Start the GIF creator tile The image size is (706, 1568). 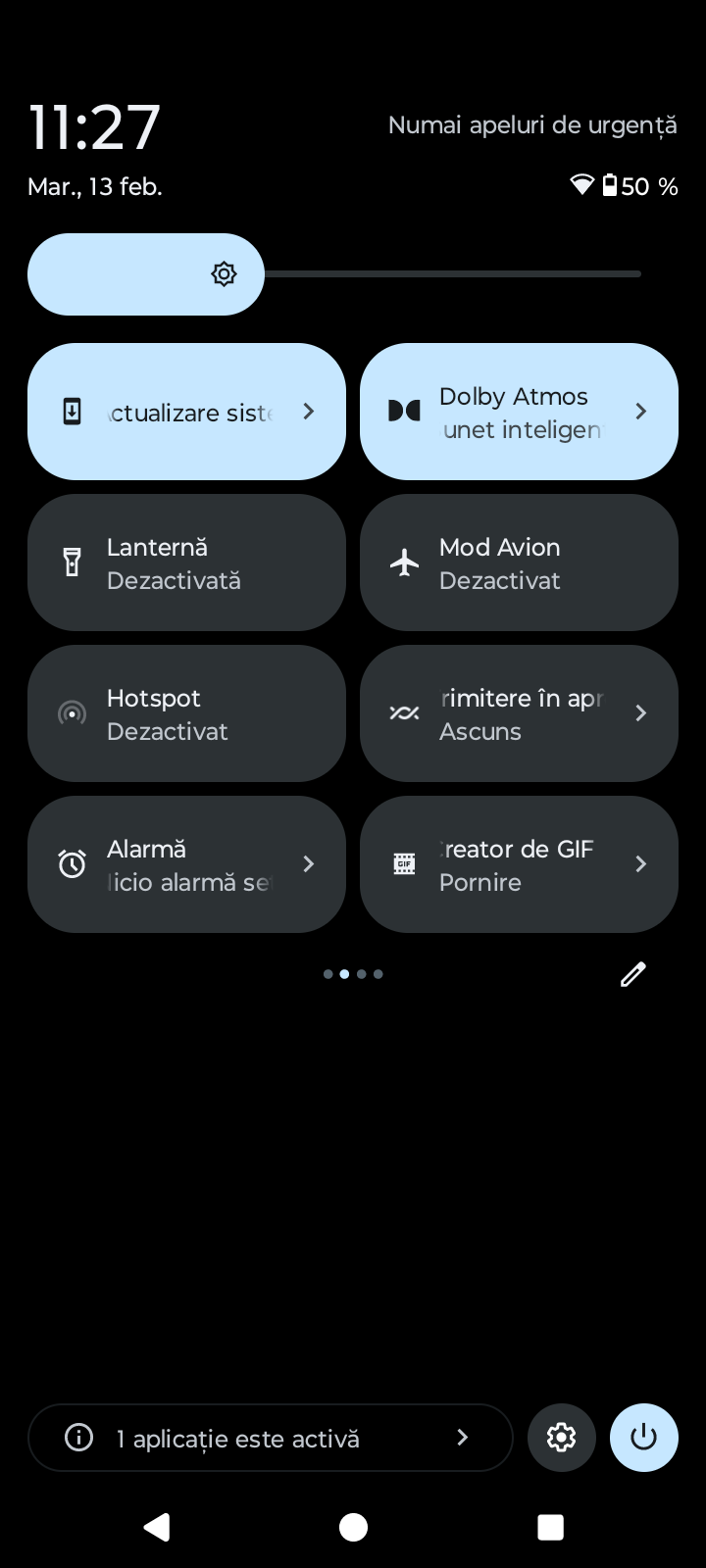[519, 864]
